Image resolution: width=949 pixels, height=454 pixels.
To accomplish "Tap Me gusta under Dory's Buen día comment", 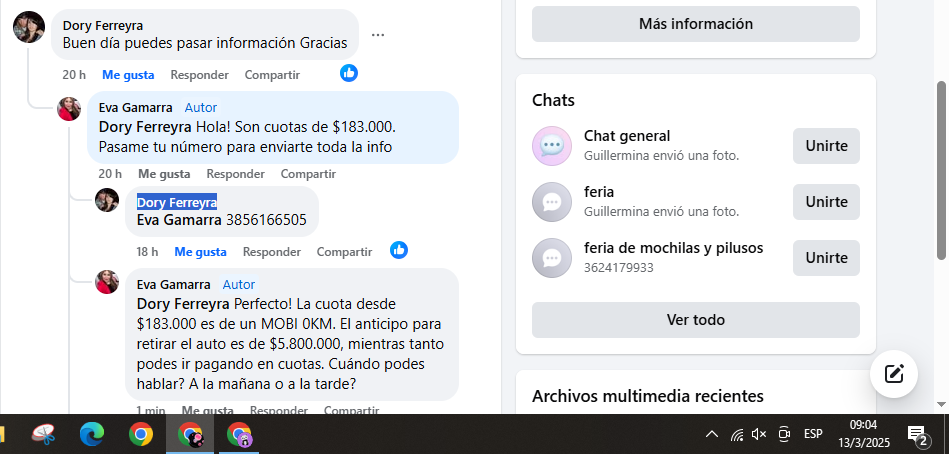I will coord(128,75).
